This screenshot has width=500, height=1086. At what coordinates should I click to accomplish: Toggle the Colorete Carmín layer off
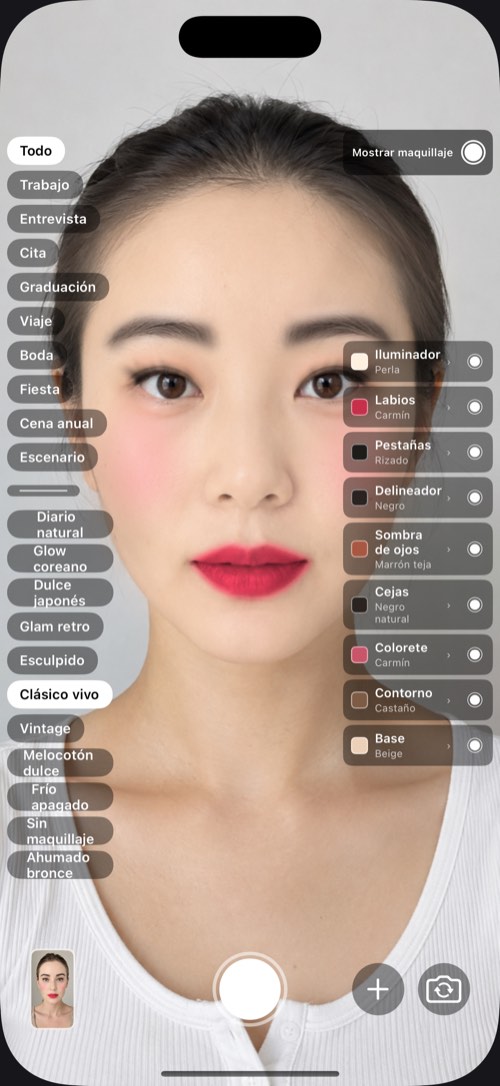tap(474, 655)
